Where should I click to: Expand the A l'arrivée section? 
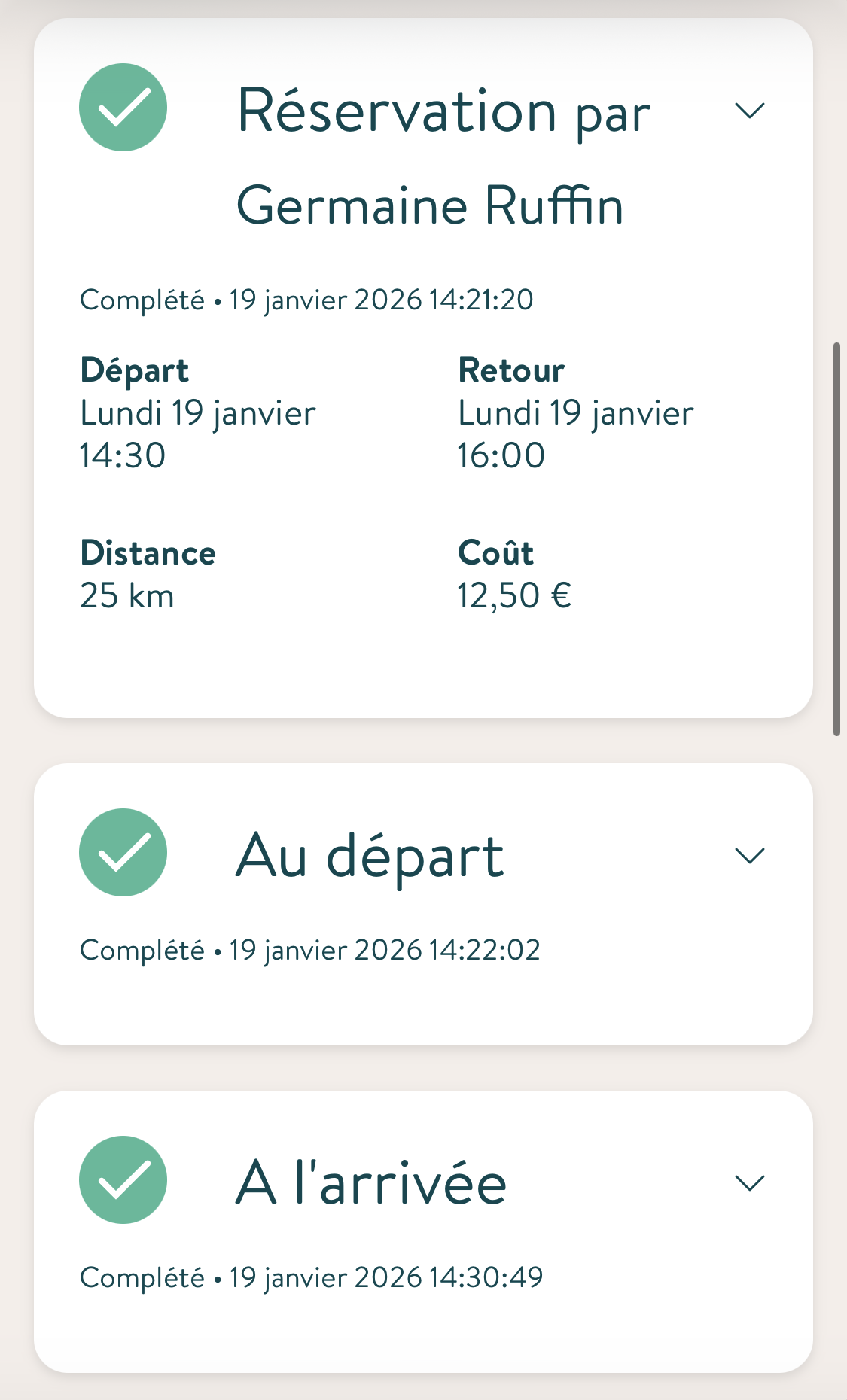pos(749,1182)
